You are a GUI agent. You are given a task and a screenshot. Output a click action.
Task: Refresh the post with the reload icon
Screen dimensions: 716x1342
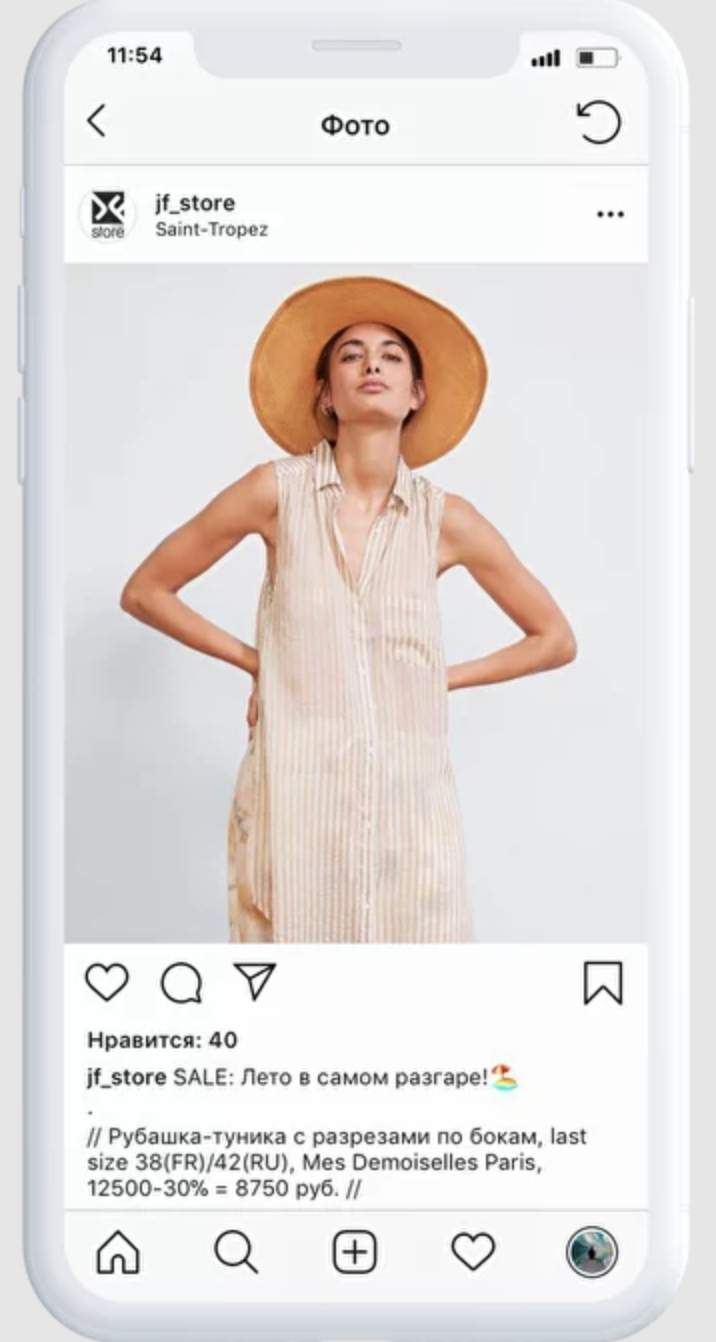pos(599,123)
